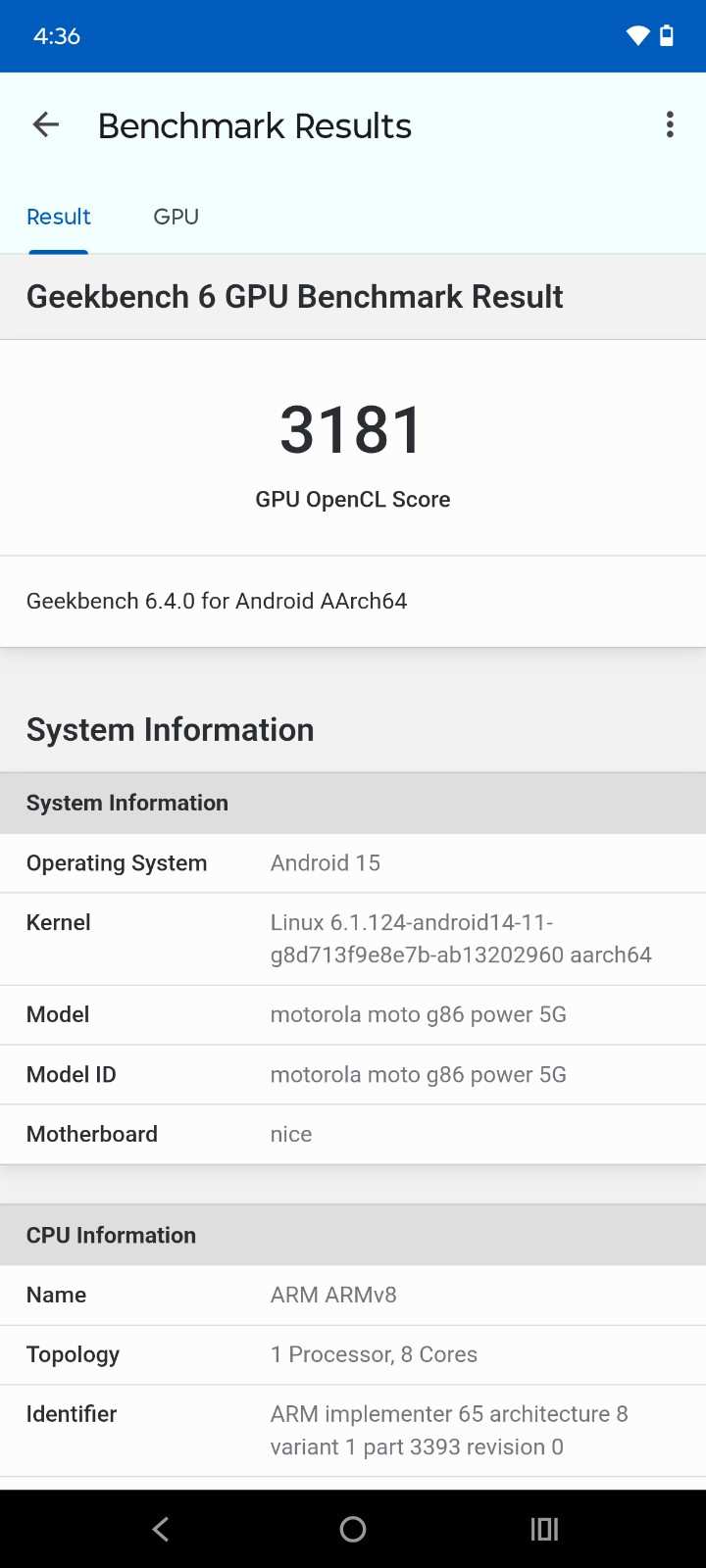Tap the Geekbench 6.4.0 version text
The width and height of the screenshot is (706, 1568).
[219, 601]
